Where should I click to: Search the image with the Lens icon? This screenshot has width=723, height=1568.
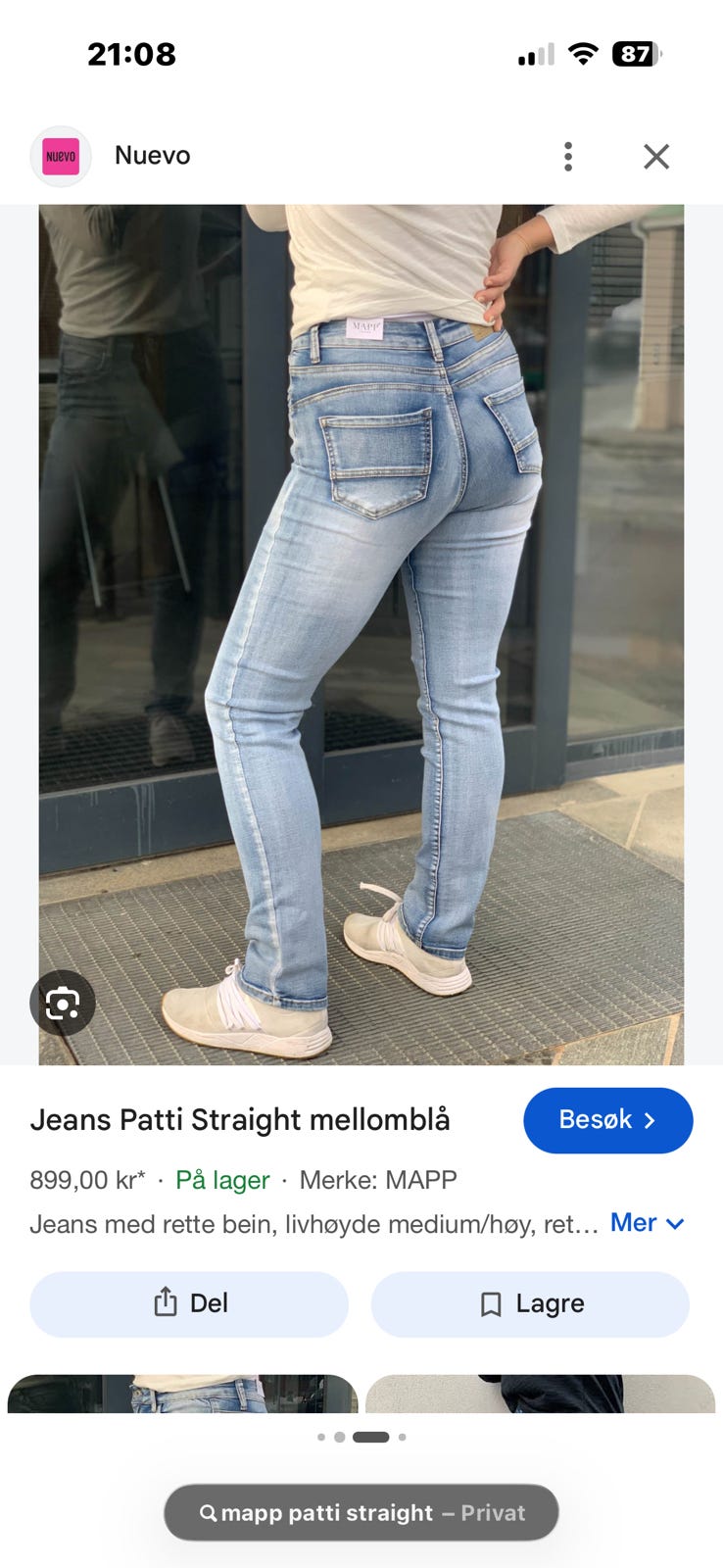point(63,1004)
